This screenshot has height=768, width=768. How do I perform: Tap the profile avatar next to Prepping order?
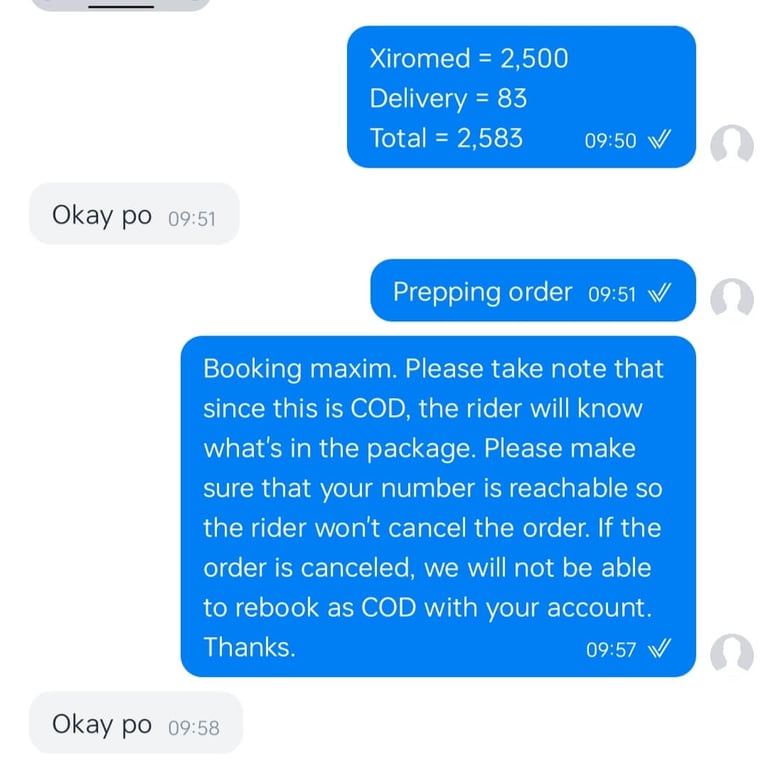(x=731, y=298)
